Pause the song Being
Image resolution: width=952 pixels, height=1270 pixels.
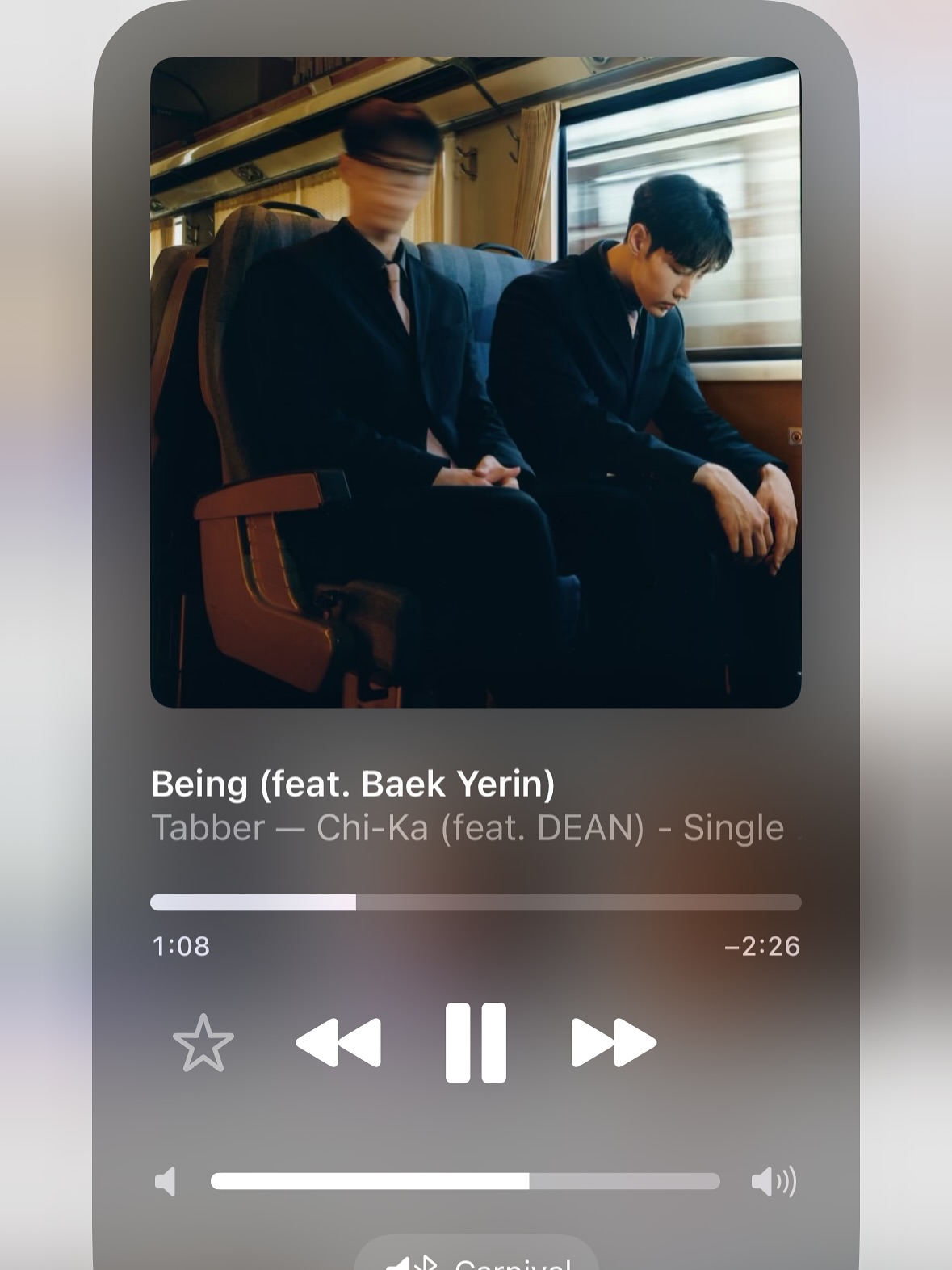coord(476,1042)
